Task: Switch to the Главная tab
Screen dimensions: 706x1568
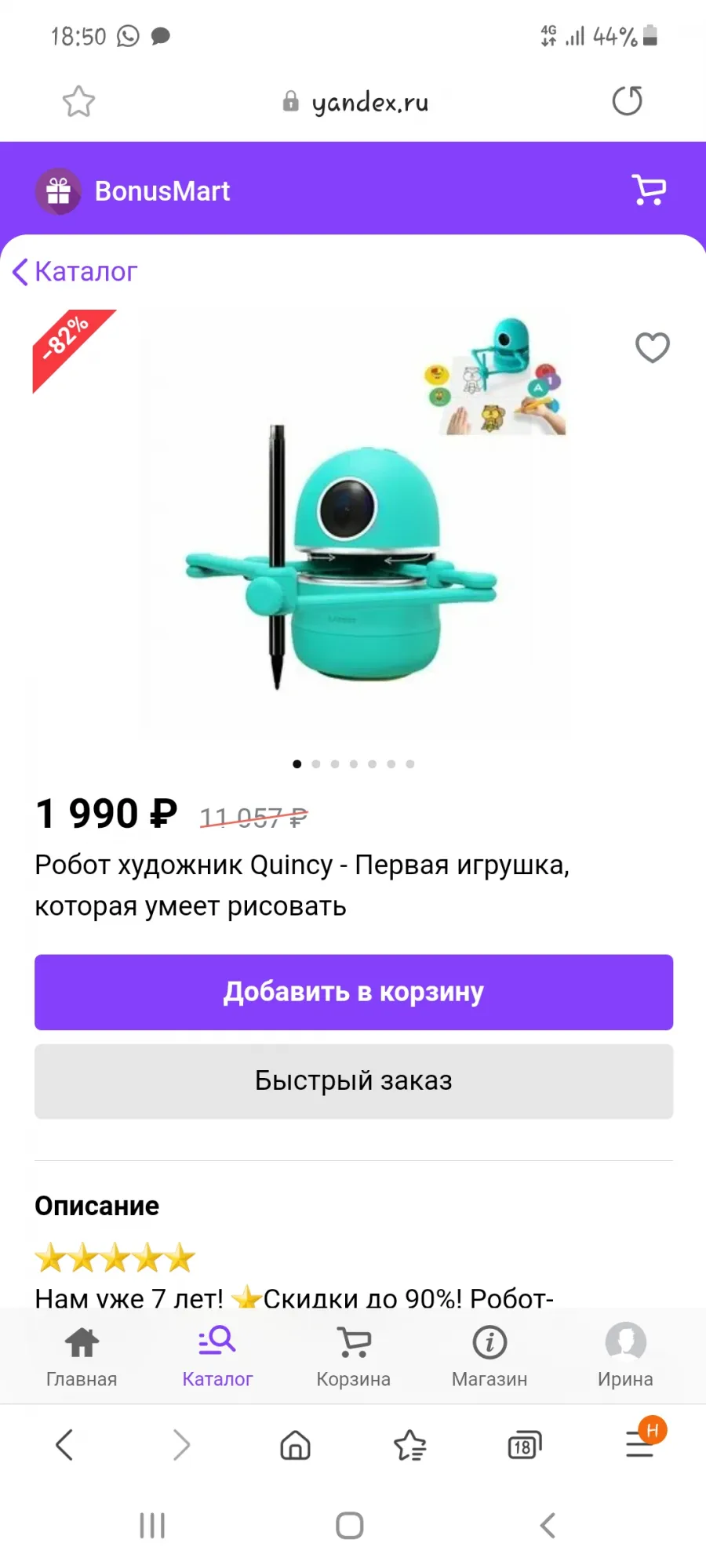Action: 82,1356
